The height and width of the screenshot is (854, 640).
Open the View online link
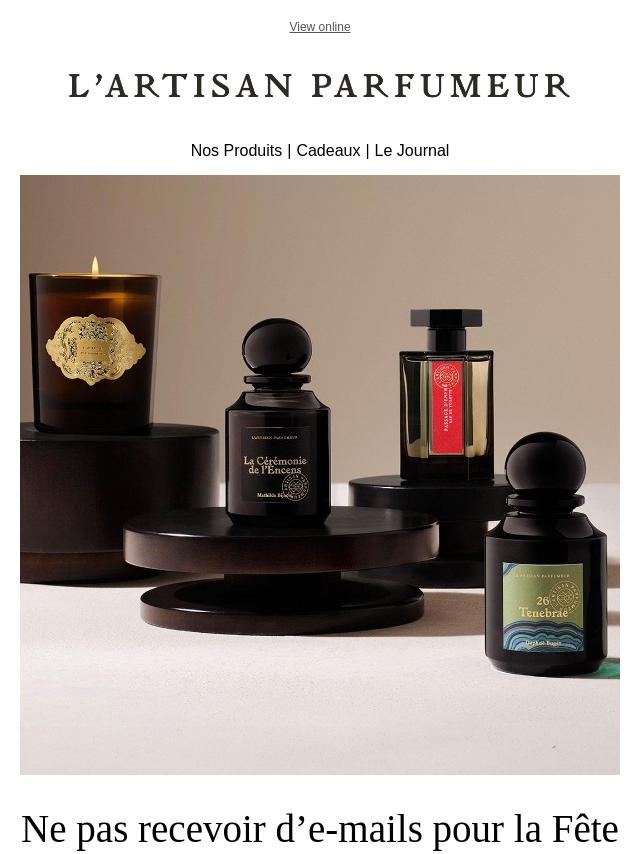coord(319,27)
